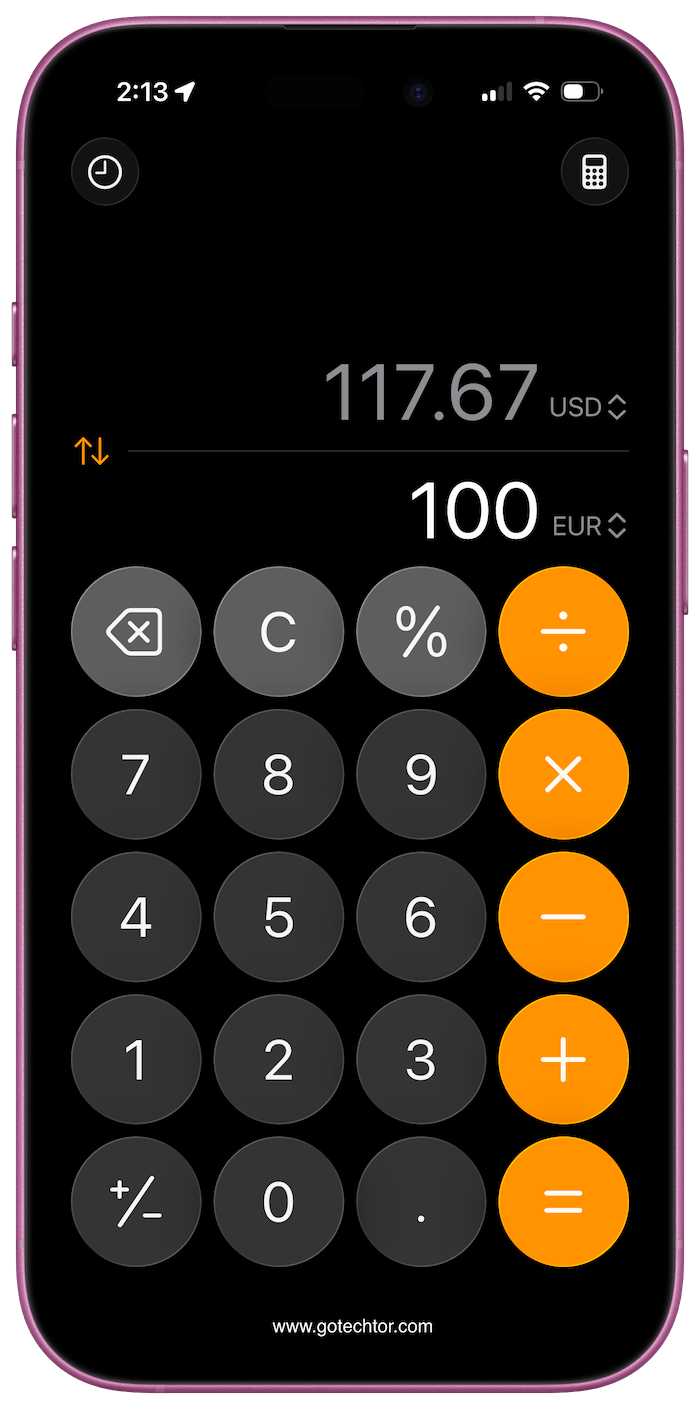Calculate the result with equals
The height and width of the screenshot is (1409, 700).
click(x=563, y=1202)
